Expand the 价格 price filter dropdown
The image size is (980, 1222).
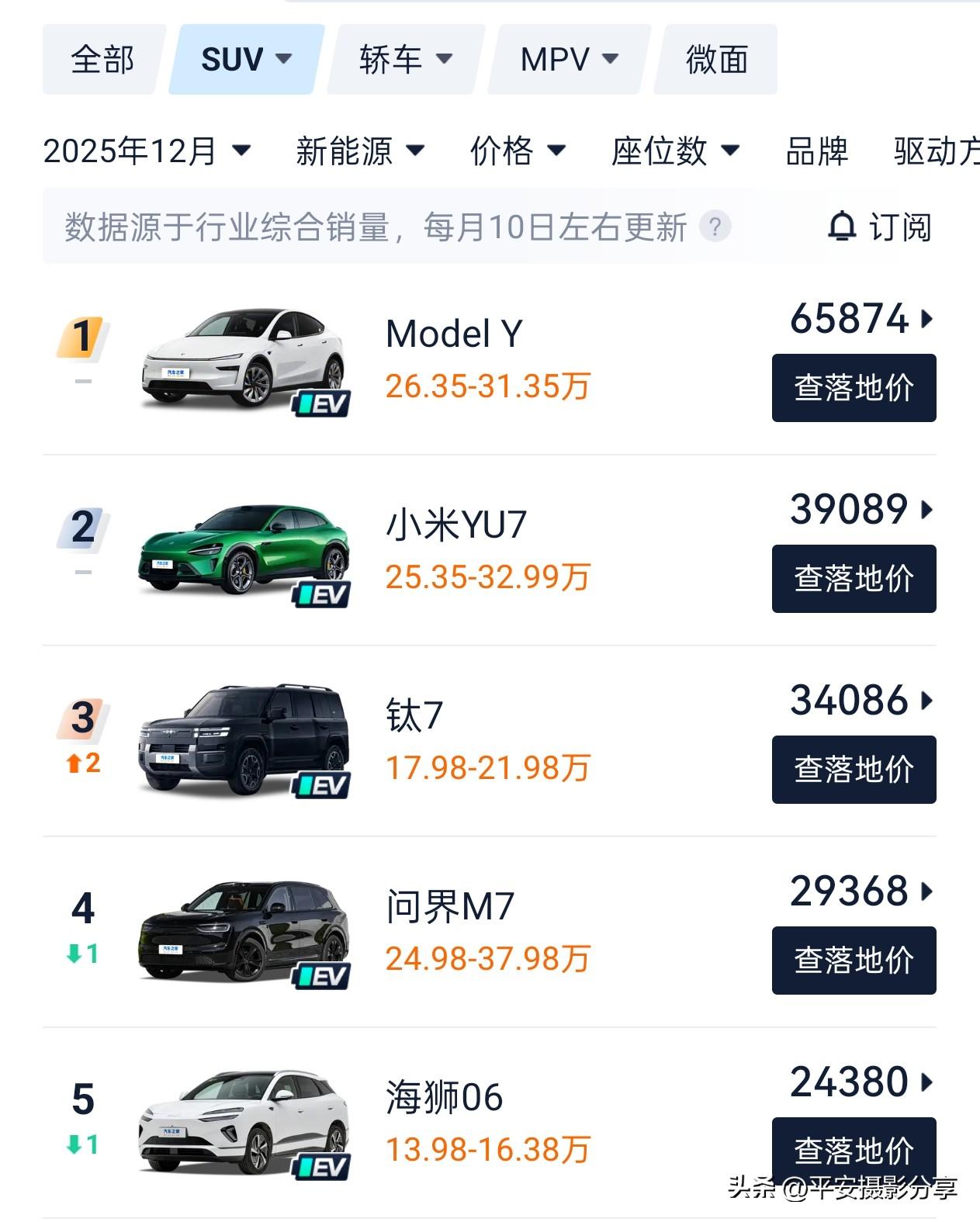pos(516,152)
